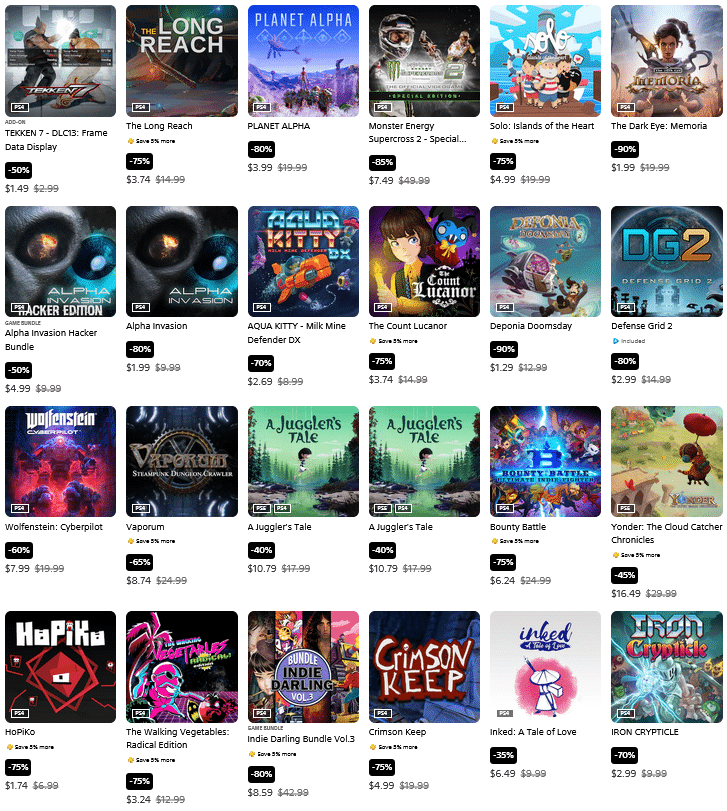This screenshot has width=727, height=811.
Task: Select the Vaporum game card
Action: click(182, 461)
